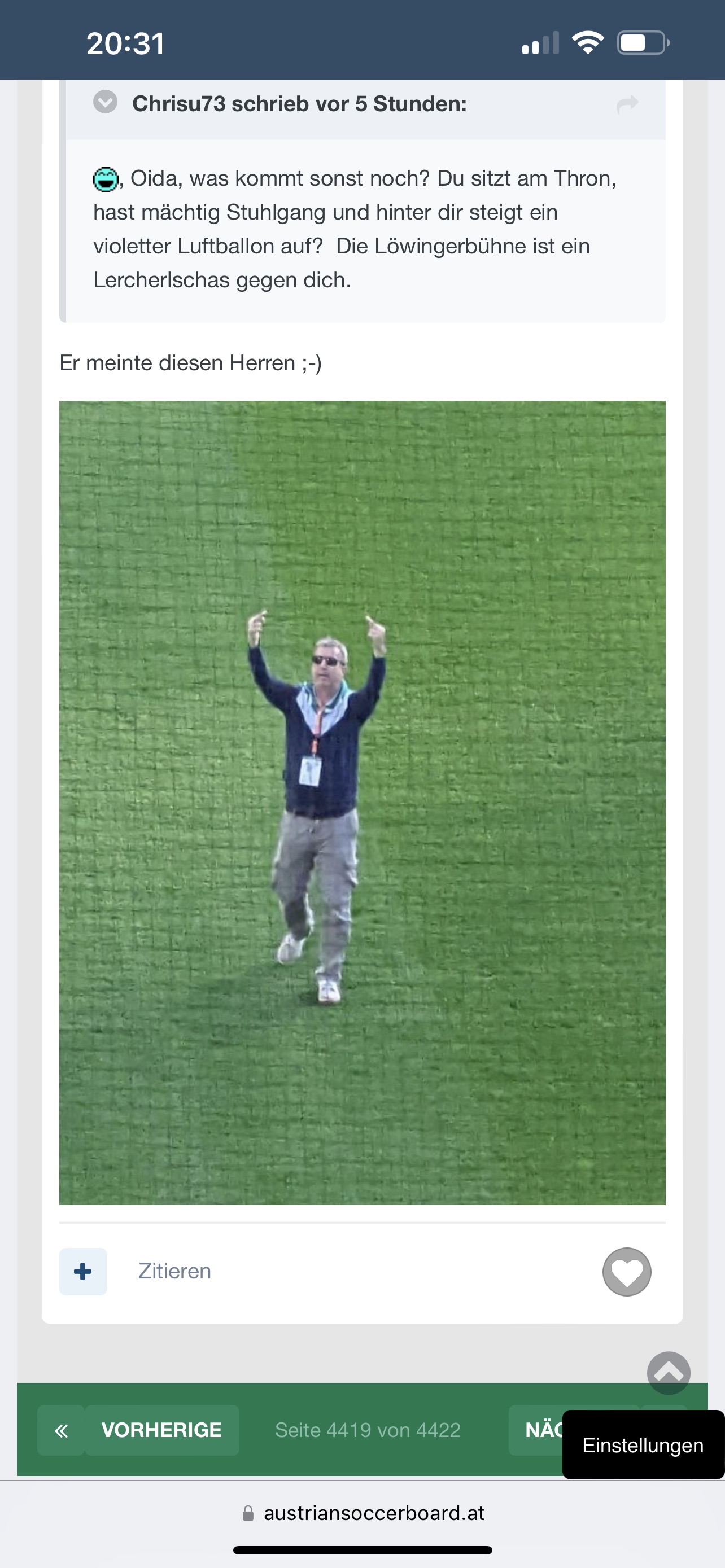This screenshot has width=725, height=1568.
Task: Go to the previous page via VORHERIGE
Action: pos(162,1430)
